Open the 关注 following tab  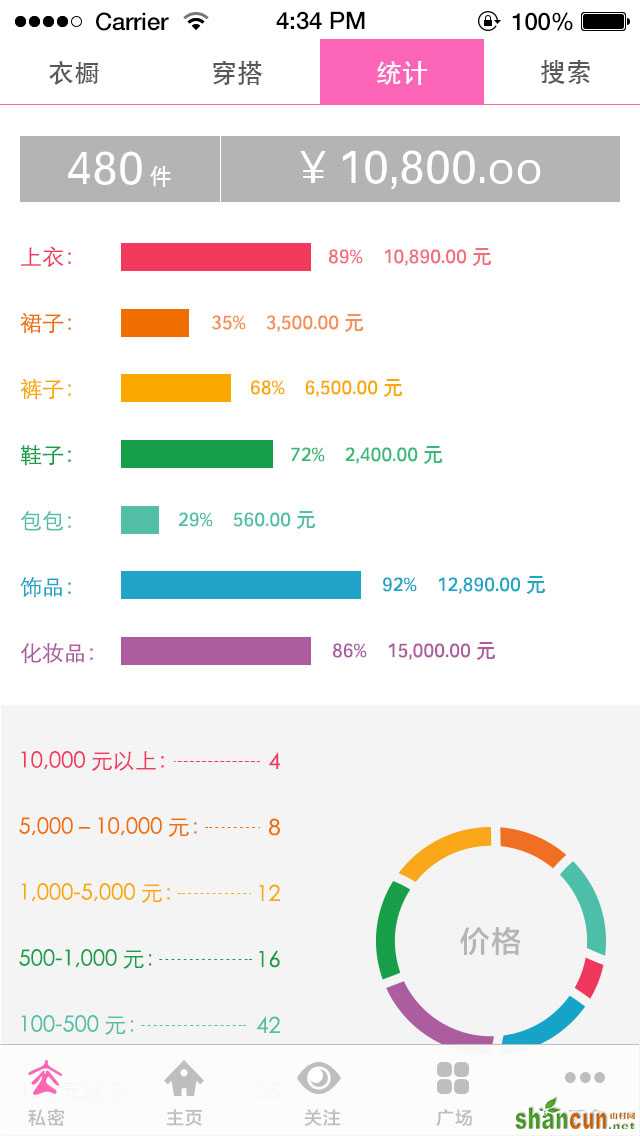click(320, 1091)
